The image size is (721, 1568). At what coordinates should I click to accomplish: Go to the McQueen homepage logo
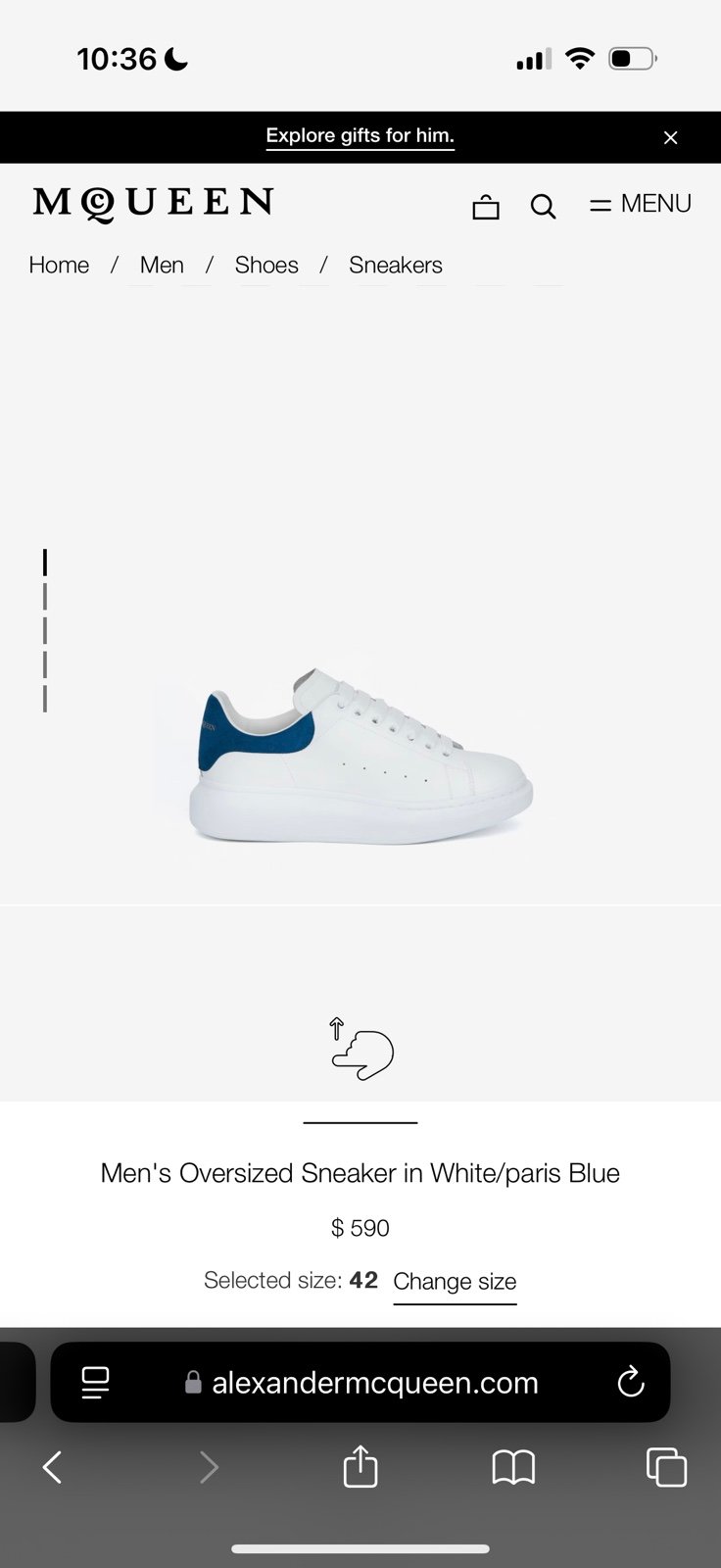(153, 204)
